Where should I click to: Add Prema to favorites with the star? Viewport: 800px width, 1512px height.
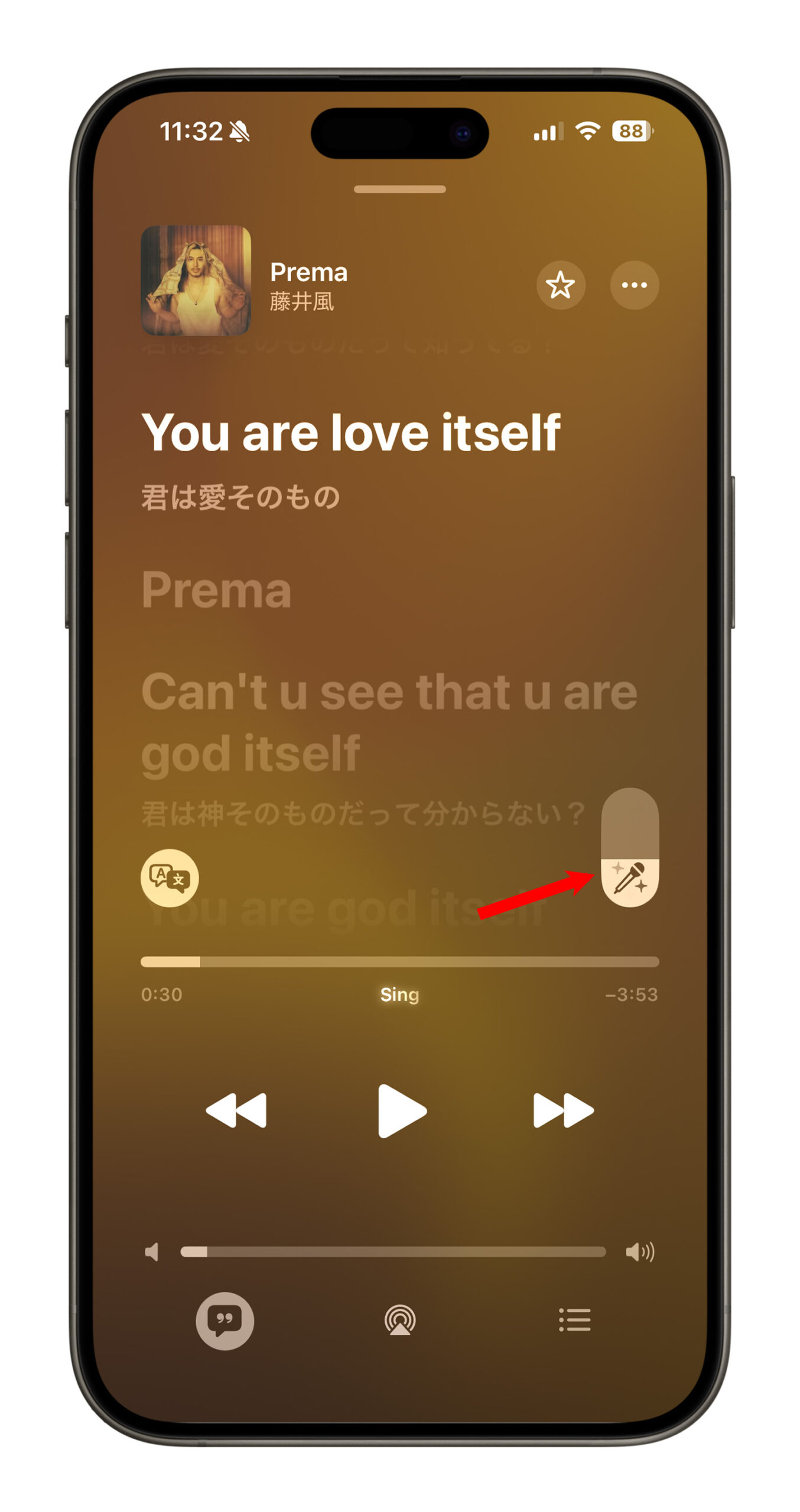coord(560,285)
